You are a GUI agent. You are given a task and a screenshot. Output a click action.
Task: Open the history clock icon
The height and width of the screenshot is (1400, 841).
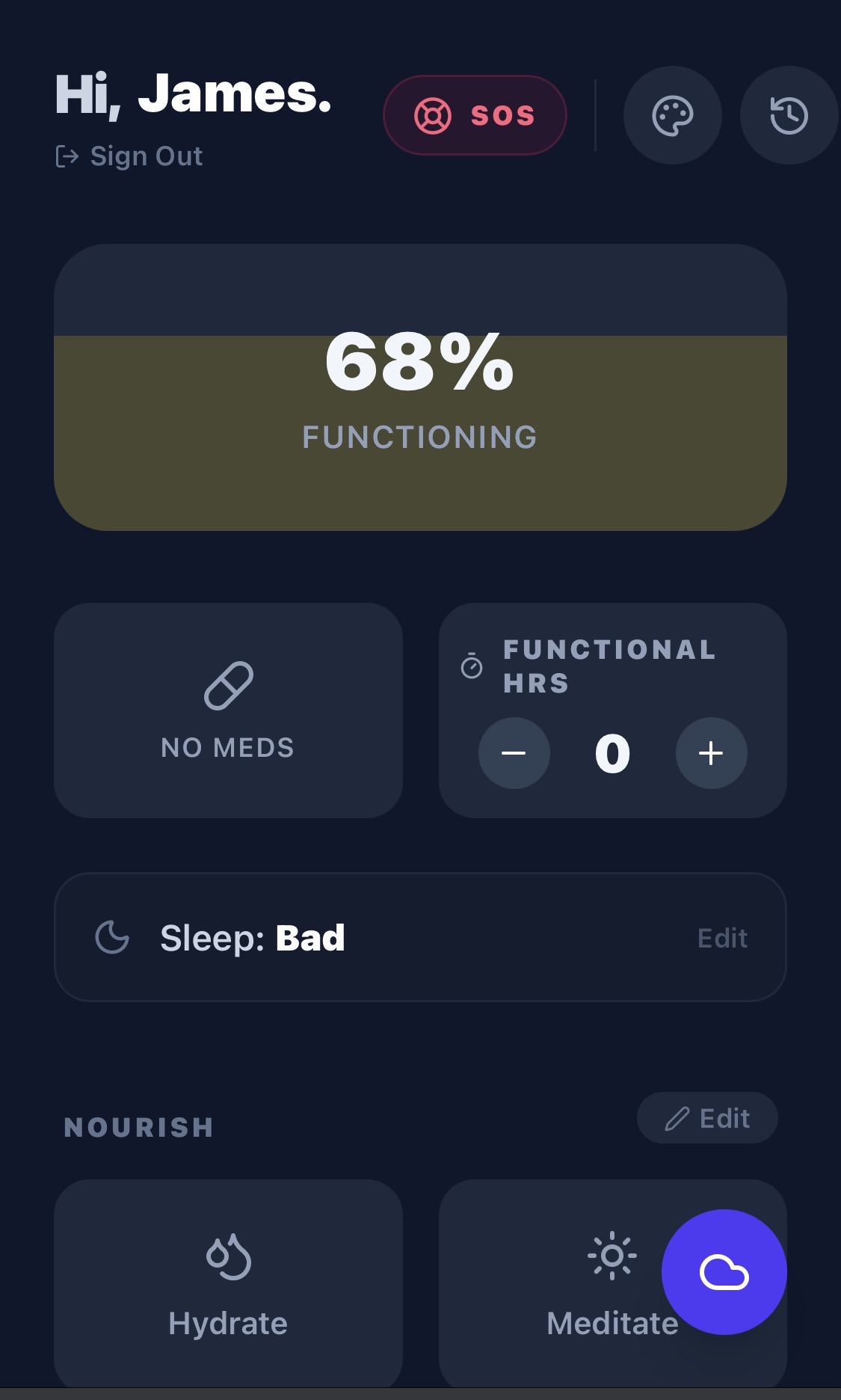788,115
